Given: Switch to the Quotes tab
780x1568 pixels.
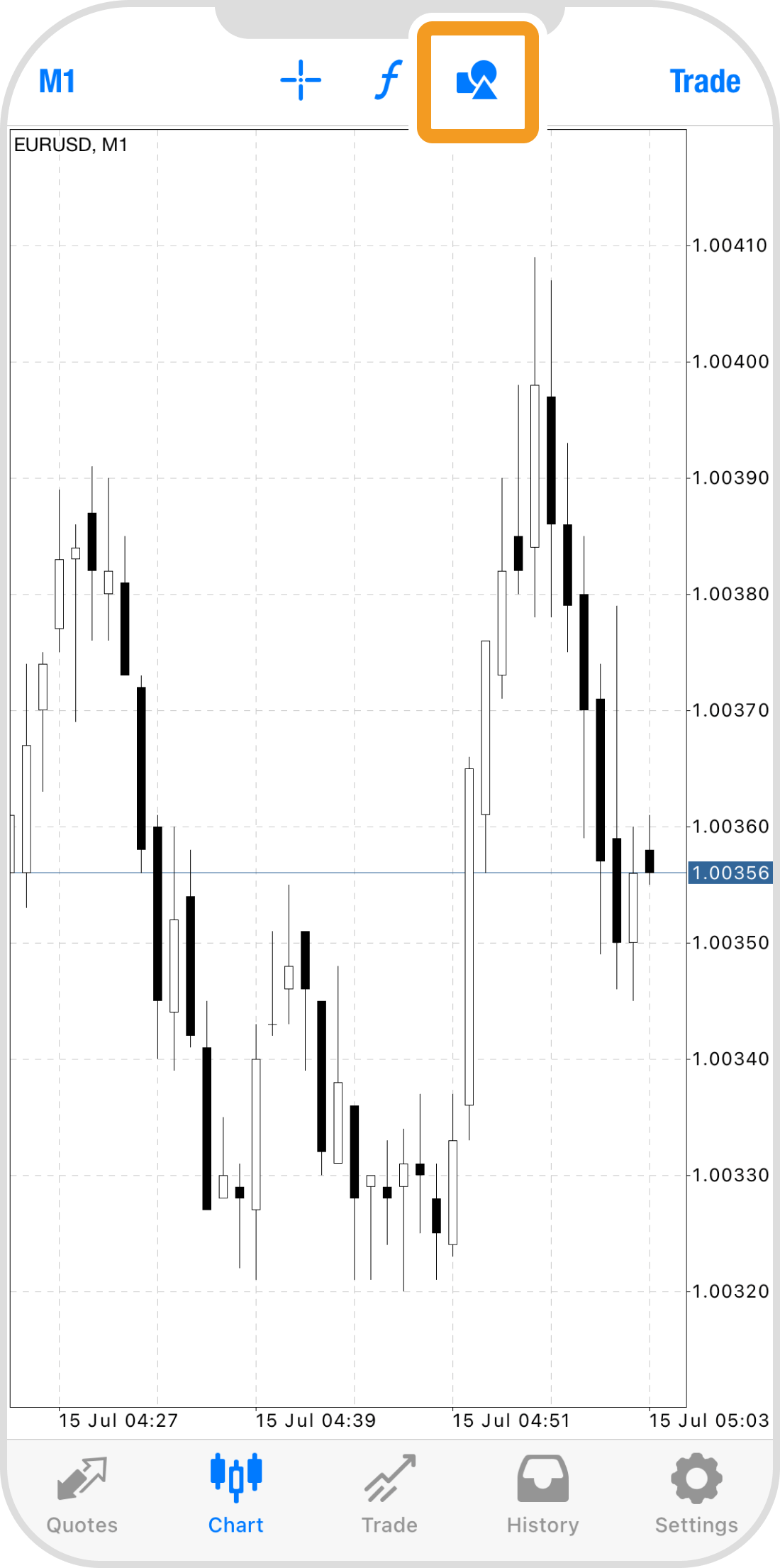Looking at the screenshot, I should pyautogui.click(x=82, y=1494).
